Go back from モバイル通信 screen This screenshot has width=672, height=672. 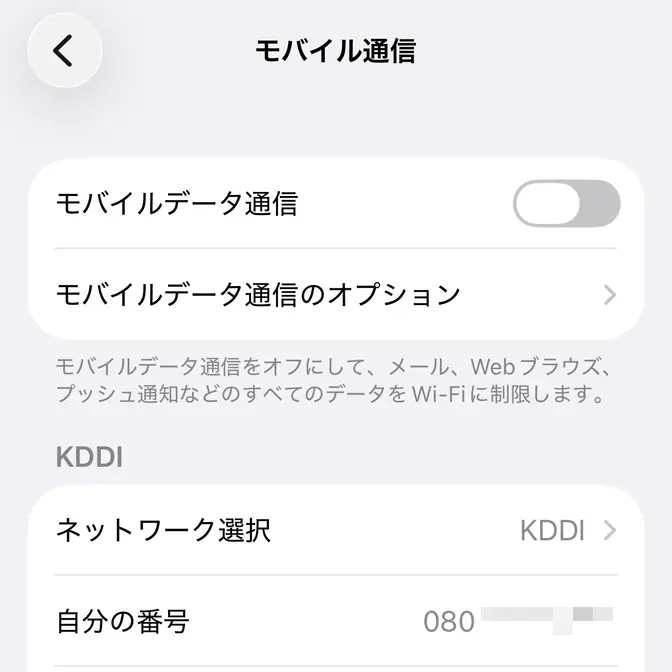click(64, 50)
